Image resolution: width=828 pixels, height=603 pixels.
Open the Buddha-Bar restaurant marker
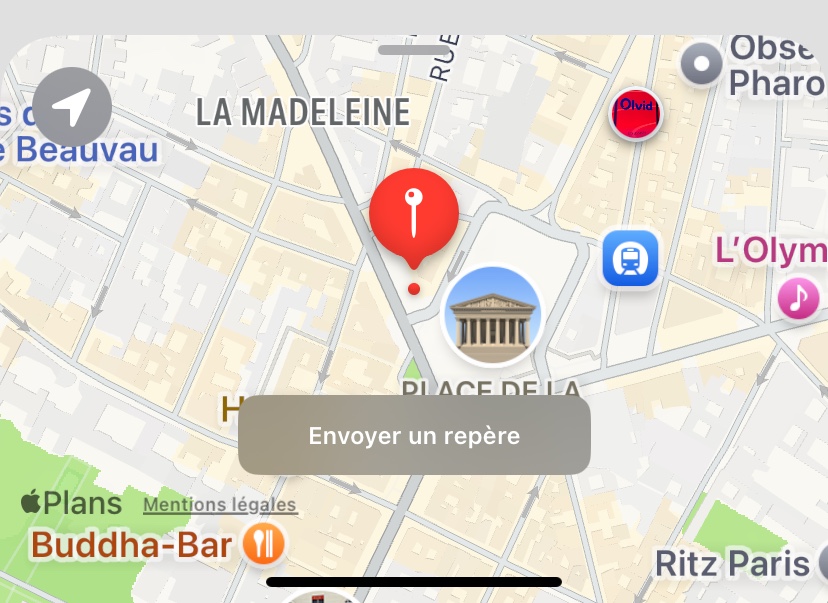click(x=265, y=544)
